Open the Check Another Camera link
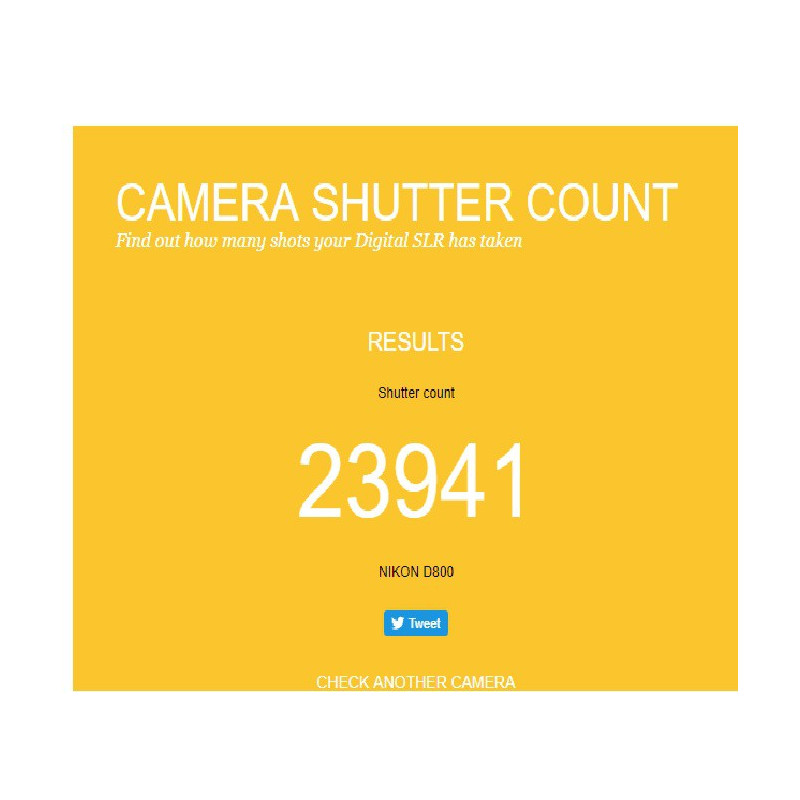This screenshot has height=800, width=800. tap(415, 682)
